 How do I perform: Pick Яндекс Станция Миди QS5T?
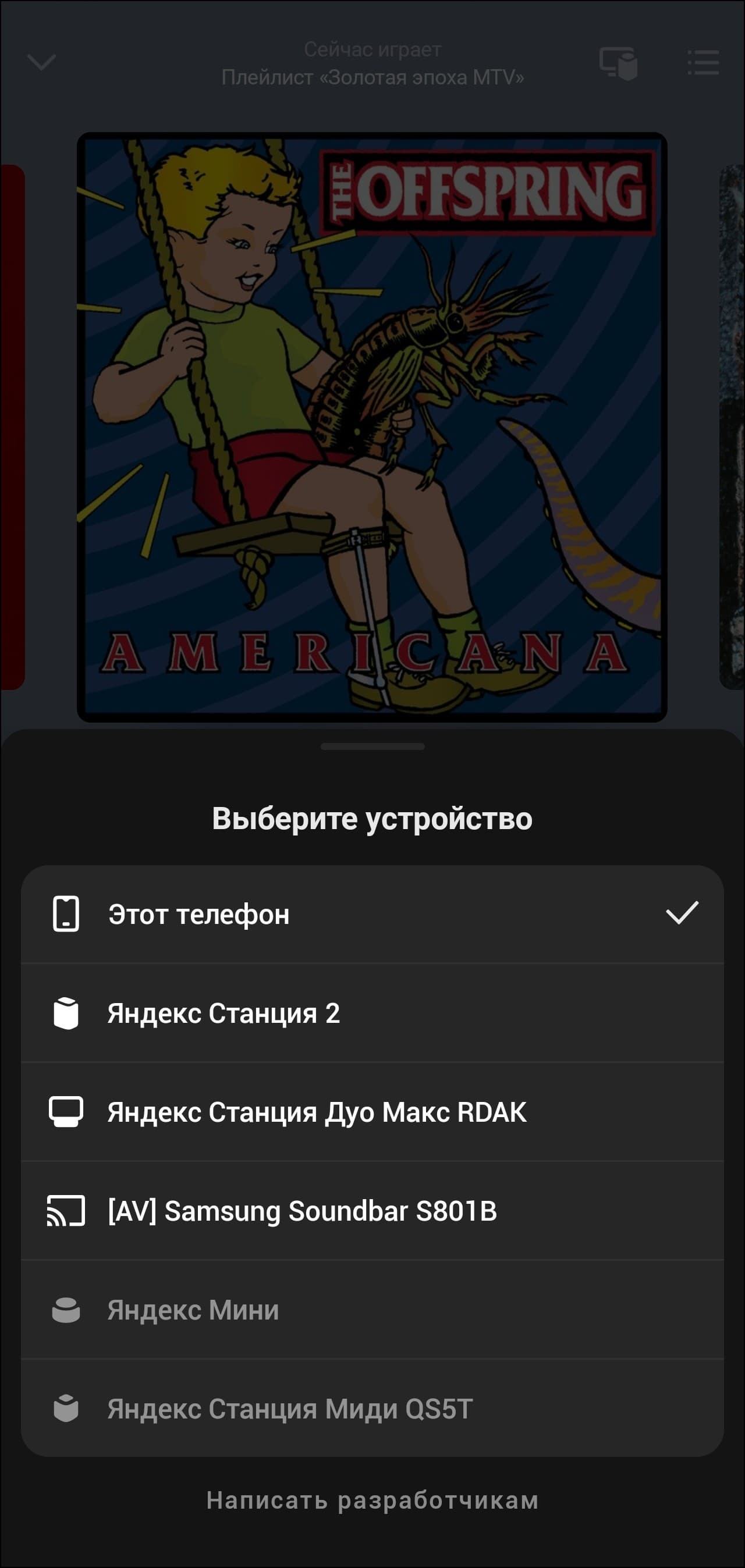click(371, 1409)
